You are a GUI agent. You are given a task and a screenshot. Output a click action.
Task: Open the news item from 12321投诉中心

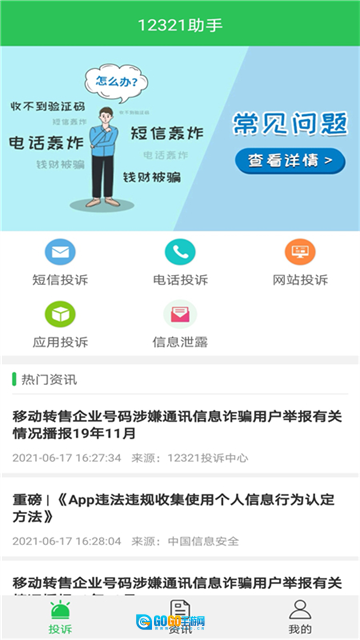coord(180,436)
